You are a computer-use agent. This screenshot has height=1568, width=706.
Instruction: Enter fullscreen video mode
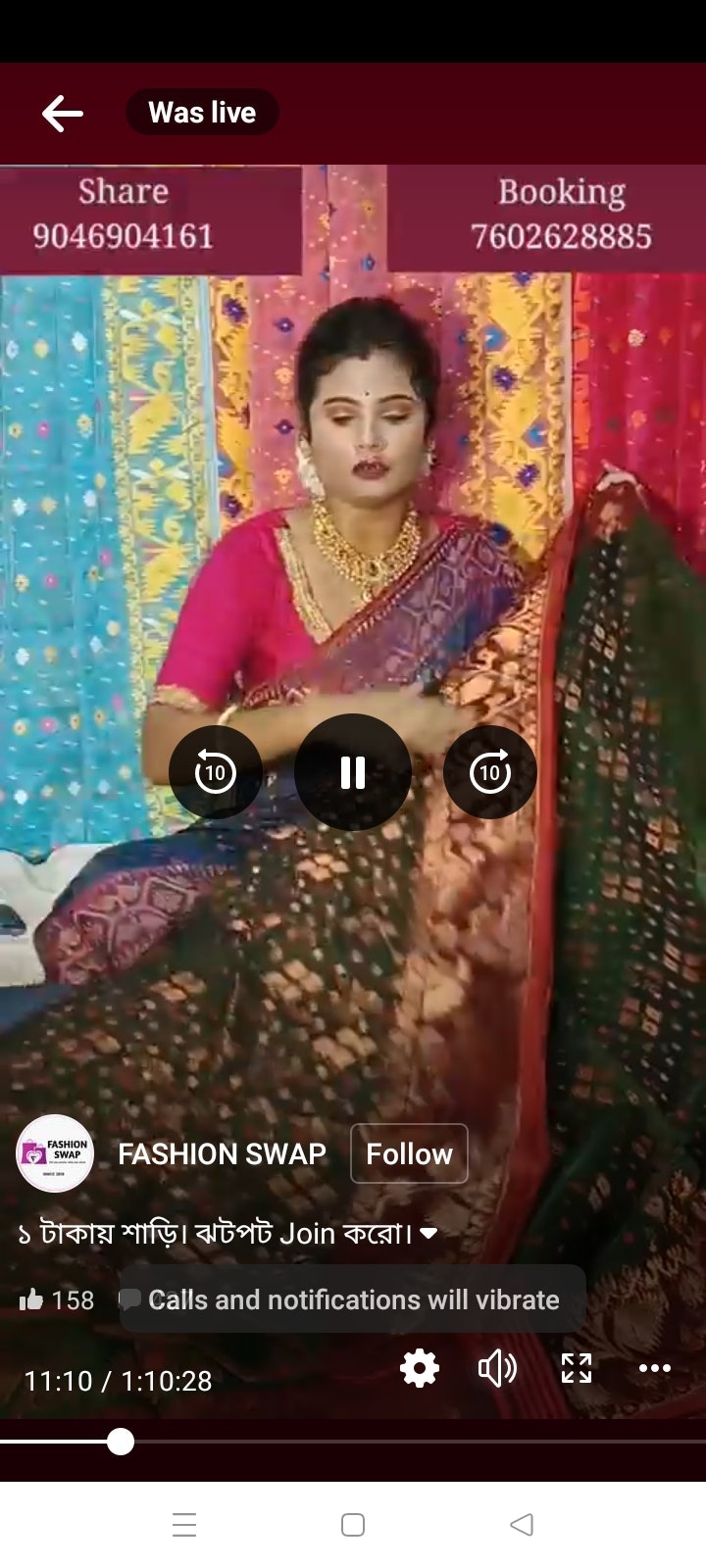pyautogui.click(x=577, y=1368)
